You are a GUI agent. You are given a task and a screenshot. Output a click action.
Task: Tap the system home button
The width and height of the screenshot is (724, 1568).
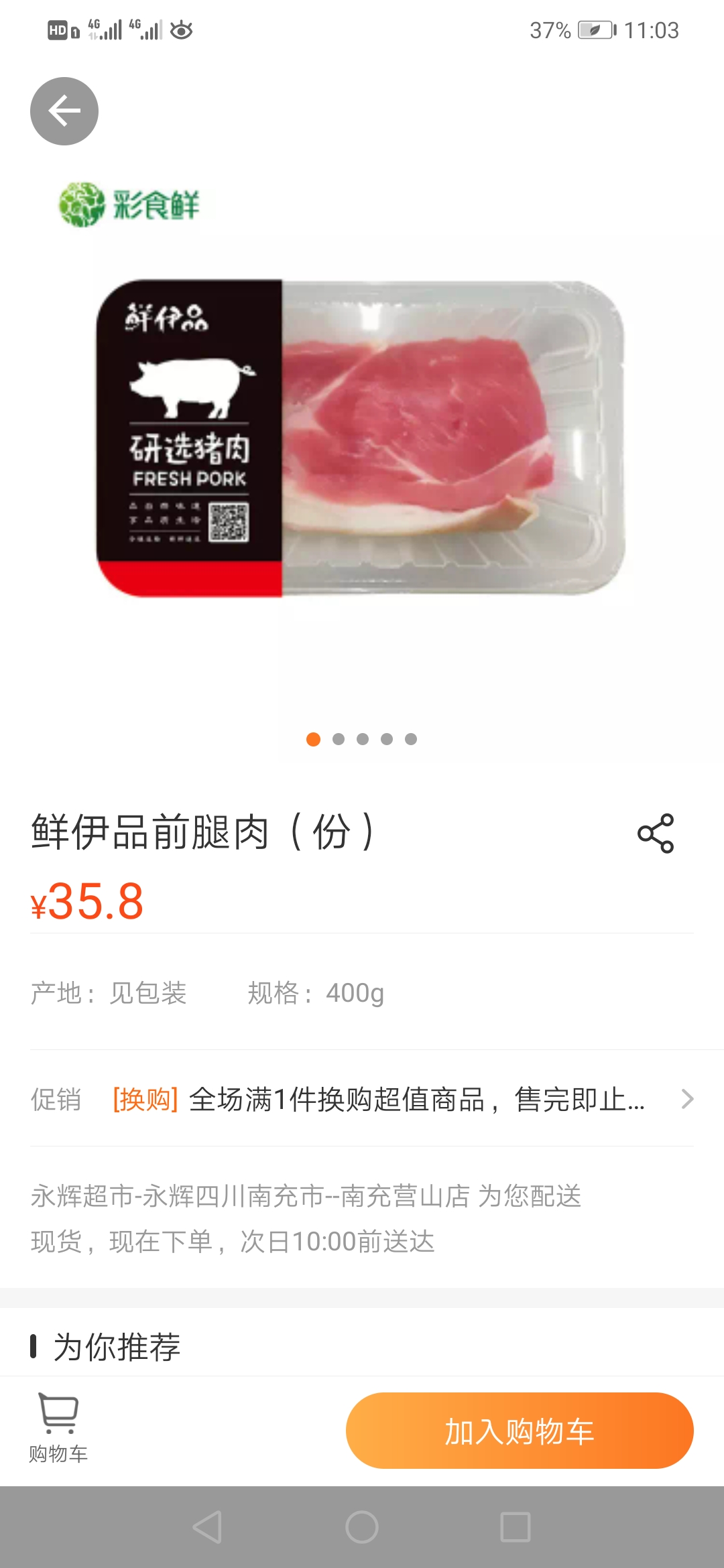click(x=362, y=1527)
